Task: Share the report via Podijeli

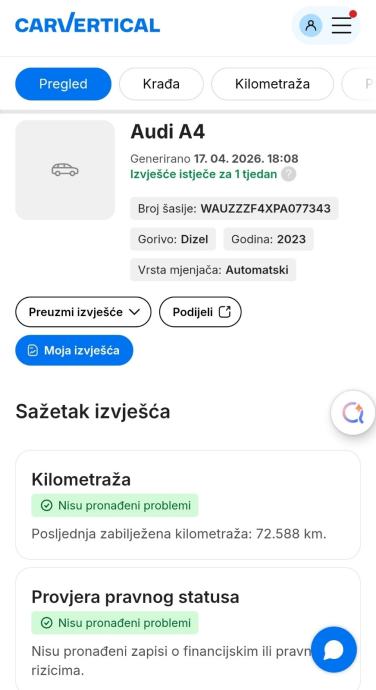Action: coord(200,312)
